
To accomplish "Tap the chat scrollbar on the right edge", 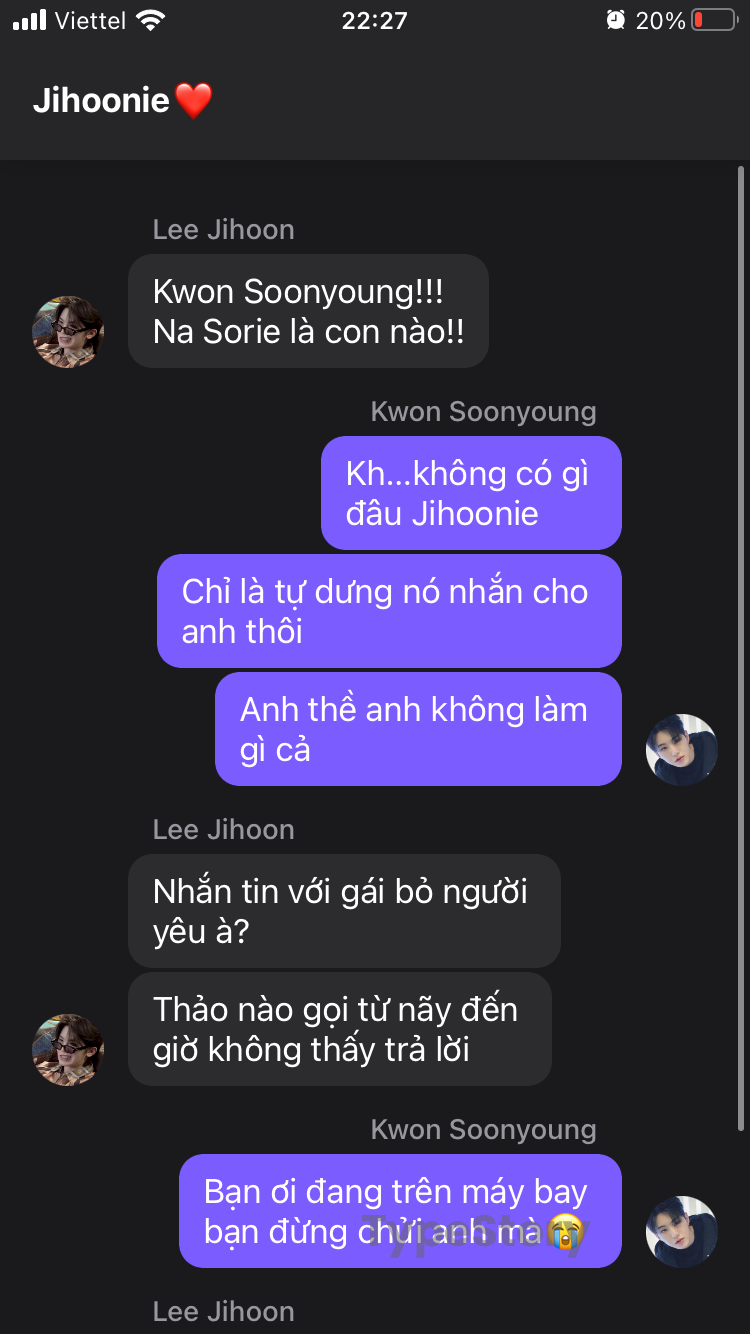I will pyautogui.click(x=741, y=648).
